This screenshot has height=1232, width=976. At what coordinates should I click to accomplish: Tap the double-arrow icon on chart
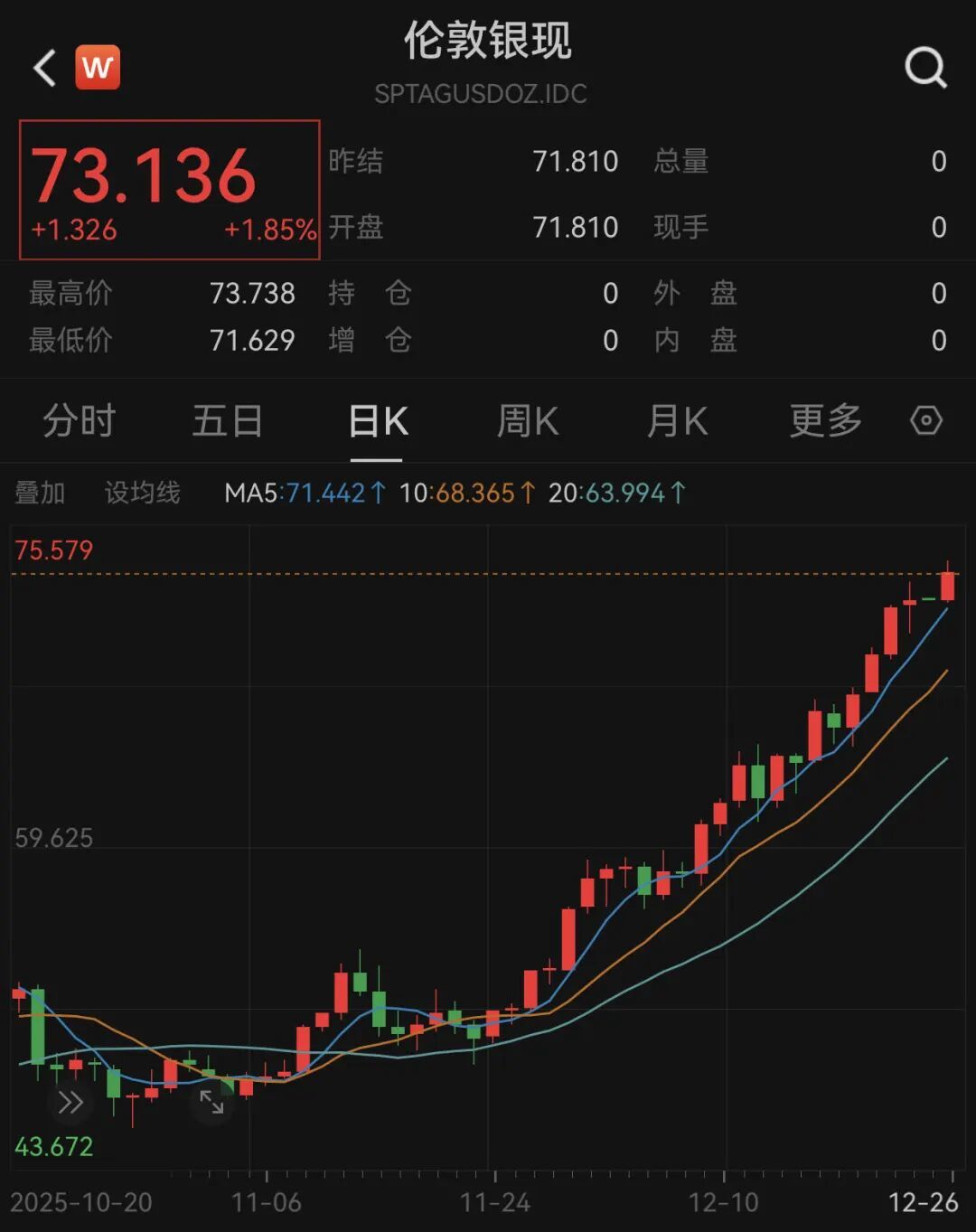(x=70, y=1102)
